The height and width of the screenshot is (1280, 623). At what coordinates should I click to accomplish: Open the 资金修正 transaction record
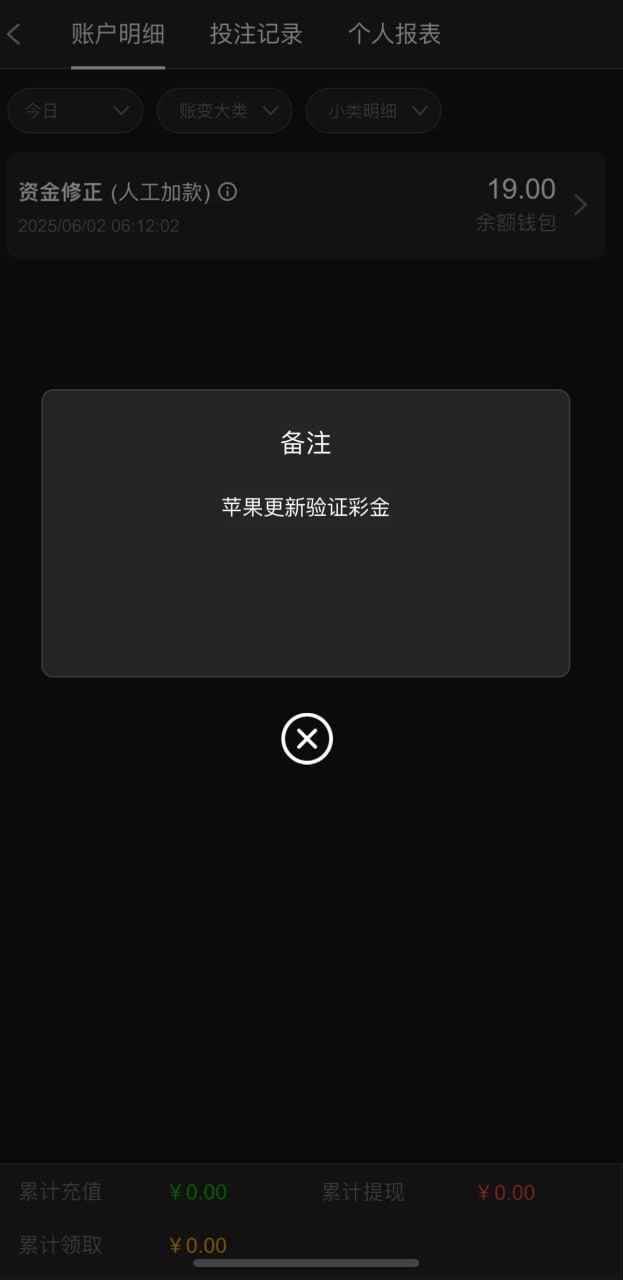click(305, 206)
